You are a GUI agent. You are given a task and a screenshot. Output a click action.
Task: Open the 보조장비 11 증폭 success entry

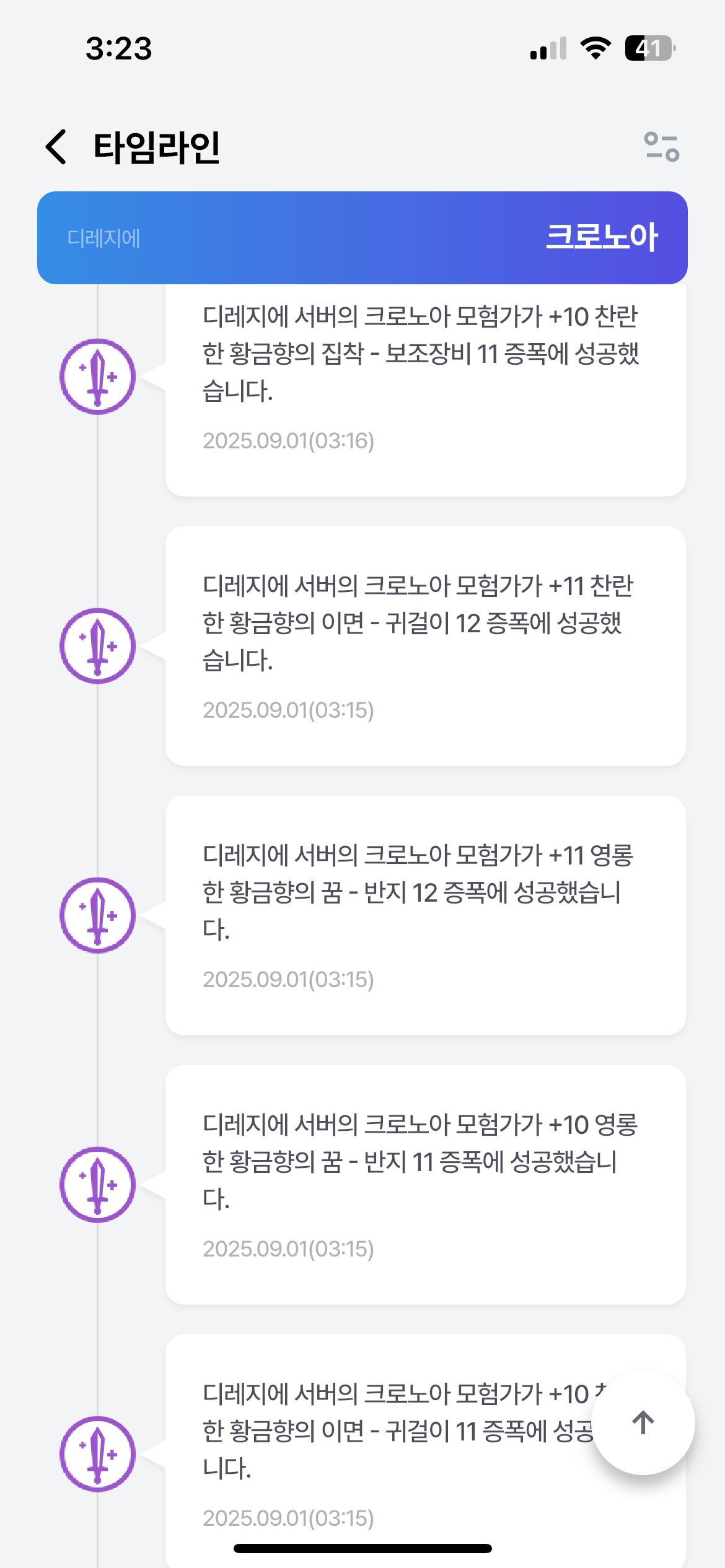click(425, 390)
